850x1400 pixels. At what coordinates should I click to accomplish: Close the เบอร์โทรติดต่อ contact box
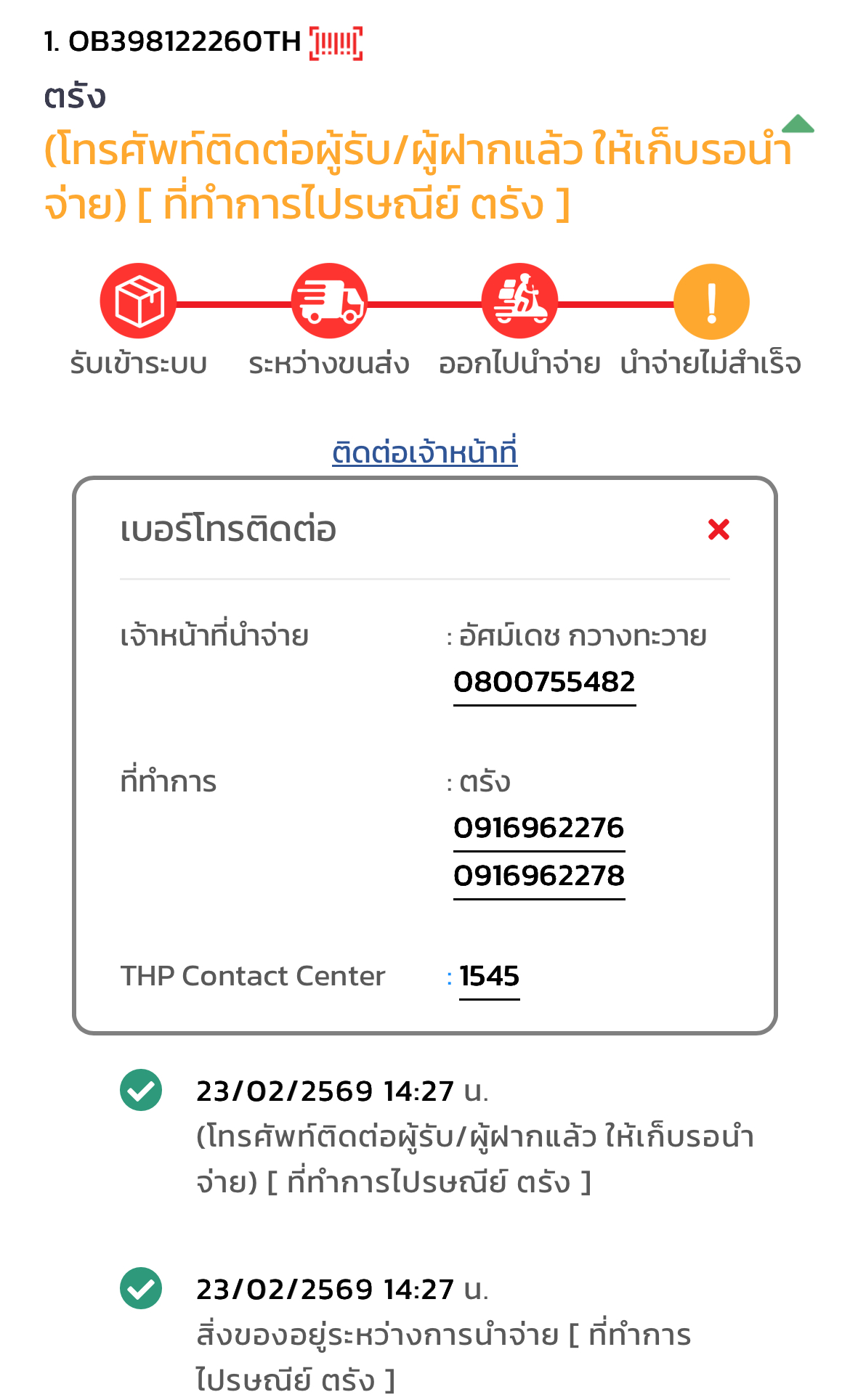719,529
